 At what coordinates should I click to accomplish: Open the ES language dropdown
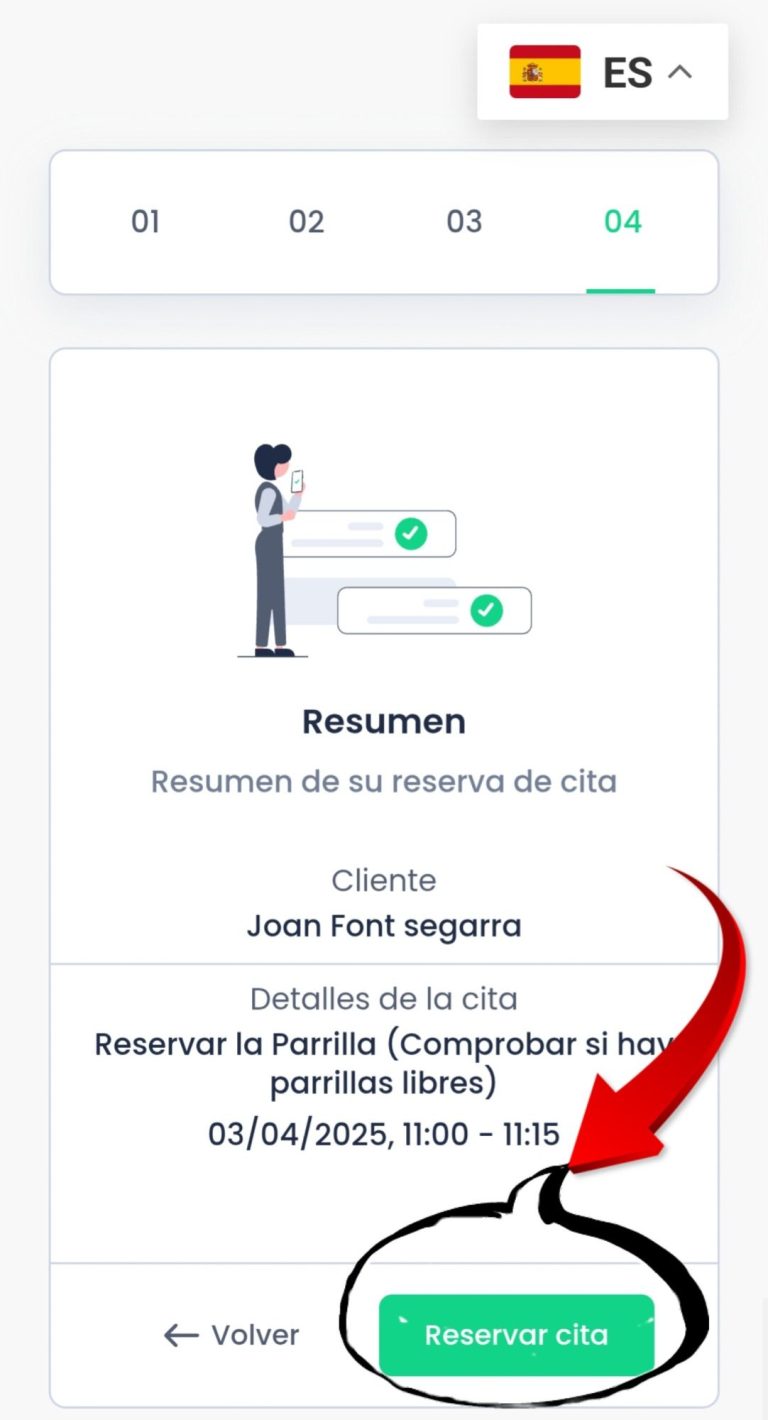(x=602, y=72)
